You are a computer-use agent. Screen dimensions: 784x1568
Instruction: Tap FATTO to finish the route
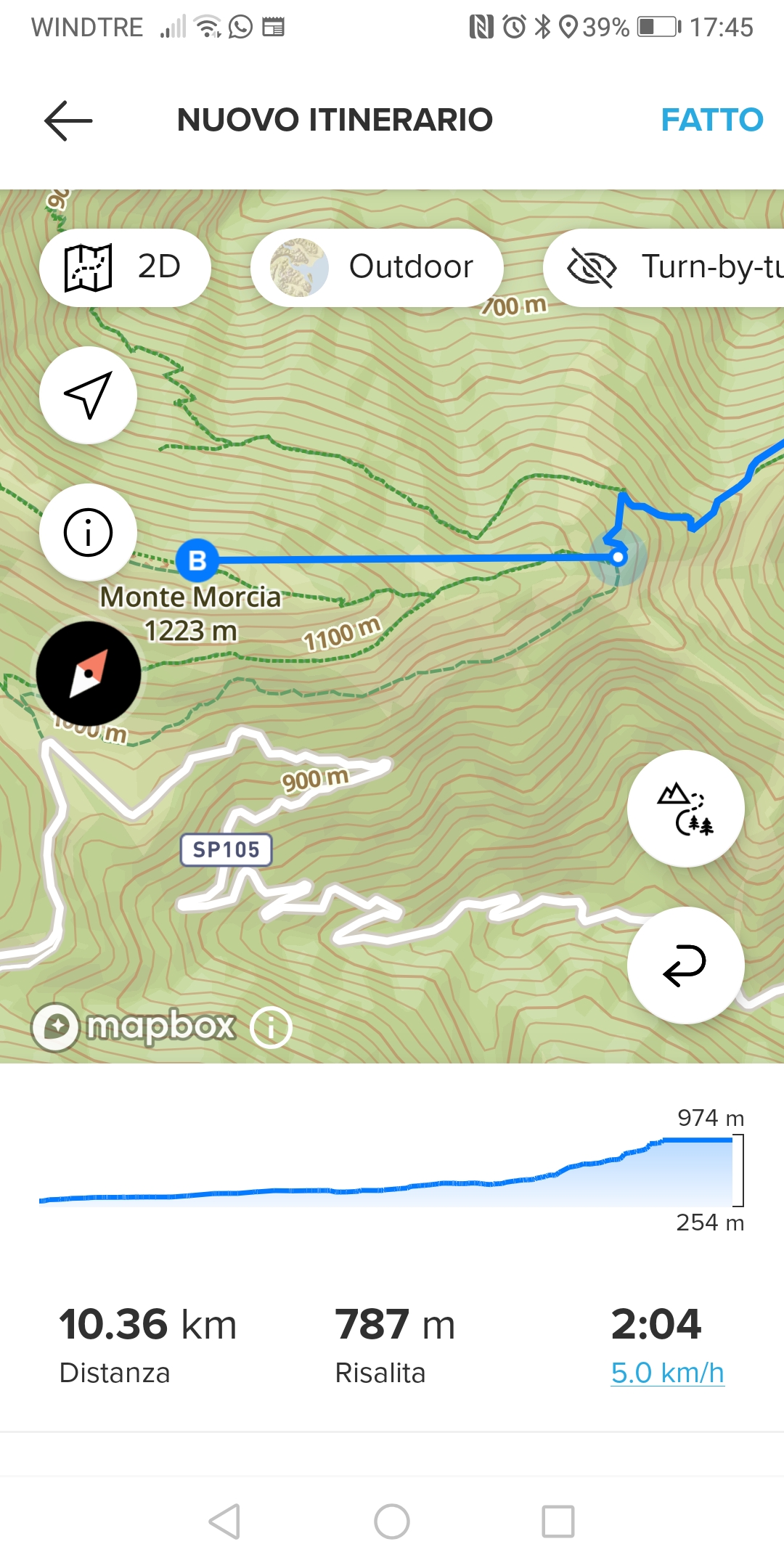tap(711, 121)
